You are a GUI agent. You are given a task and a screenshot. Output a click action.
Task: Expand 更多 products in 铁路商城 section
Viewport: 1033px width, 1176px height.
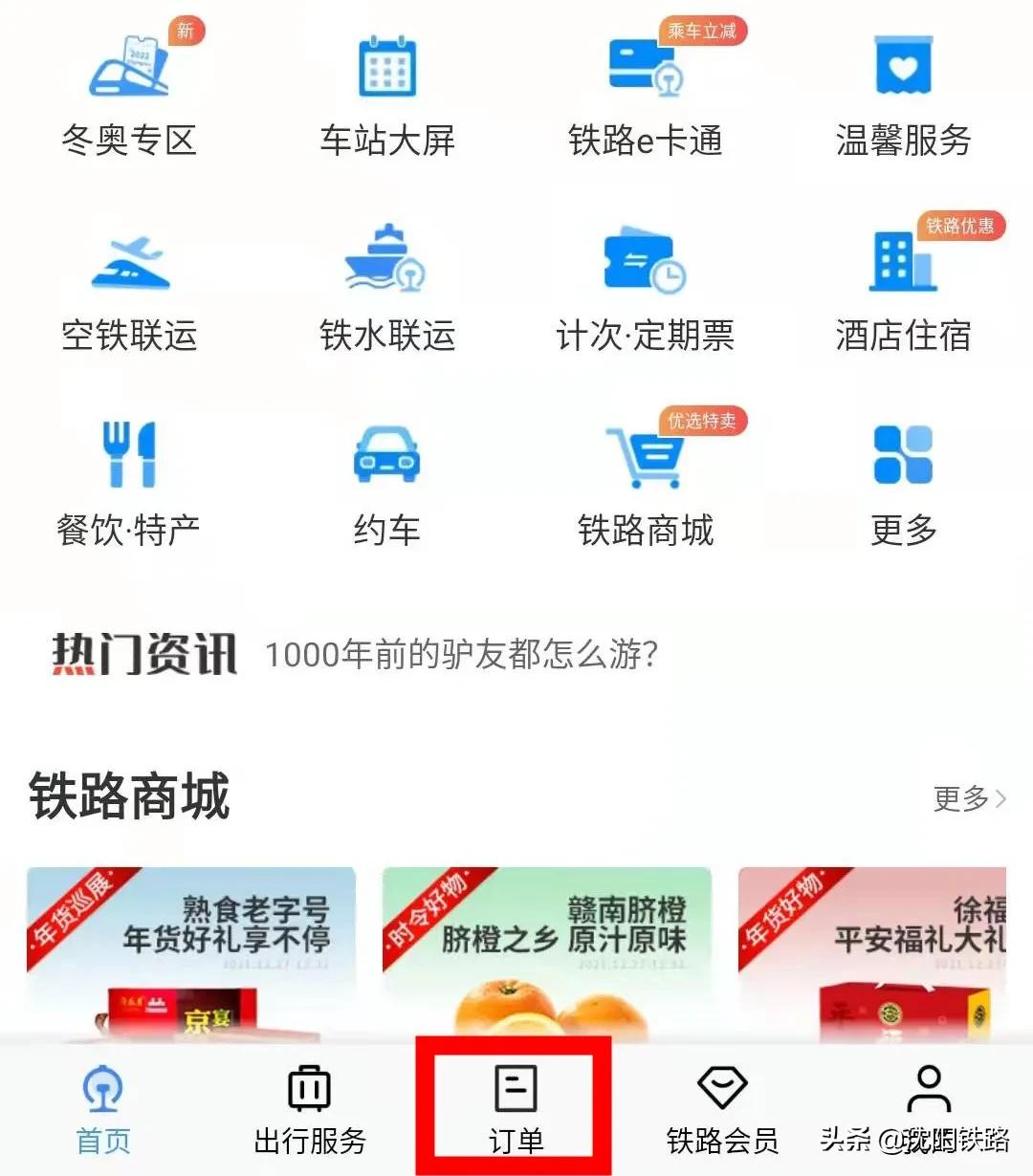pyautogui.click(x=966, y=799)
